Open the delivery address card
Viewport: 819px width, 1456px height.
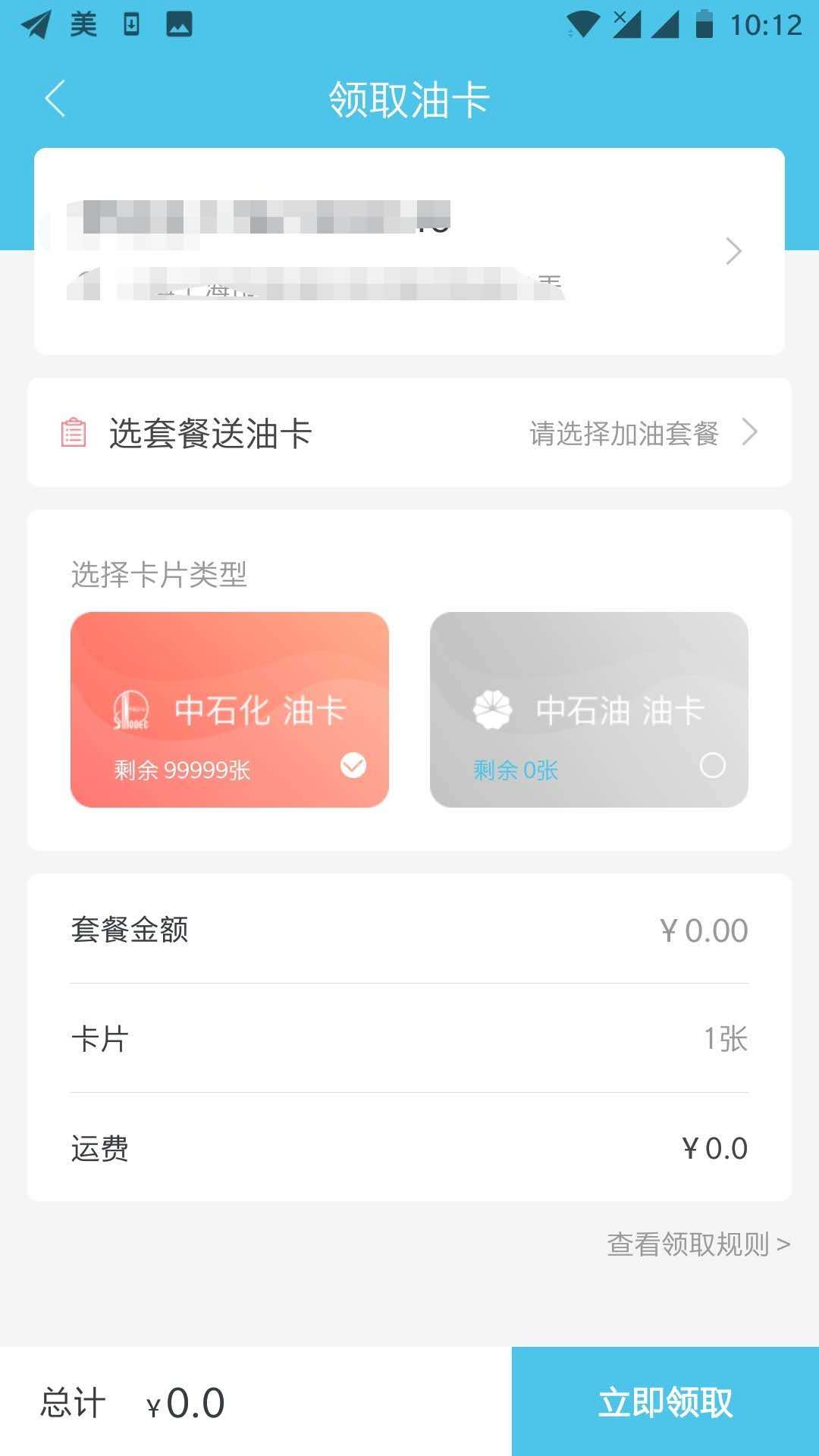click(x=409, y=251)
